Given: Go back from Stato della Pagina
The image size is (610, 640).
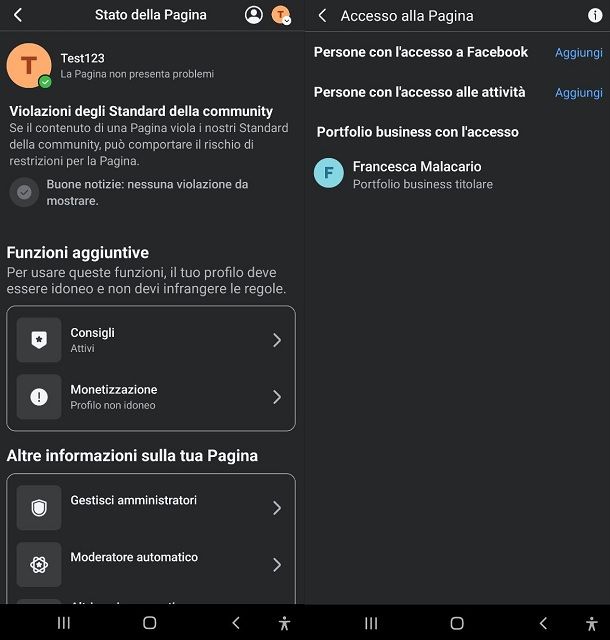Looking at the screenshot, I should [x=18, y=15].
